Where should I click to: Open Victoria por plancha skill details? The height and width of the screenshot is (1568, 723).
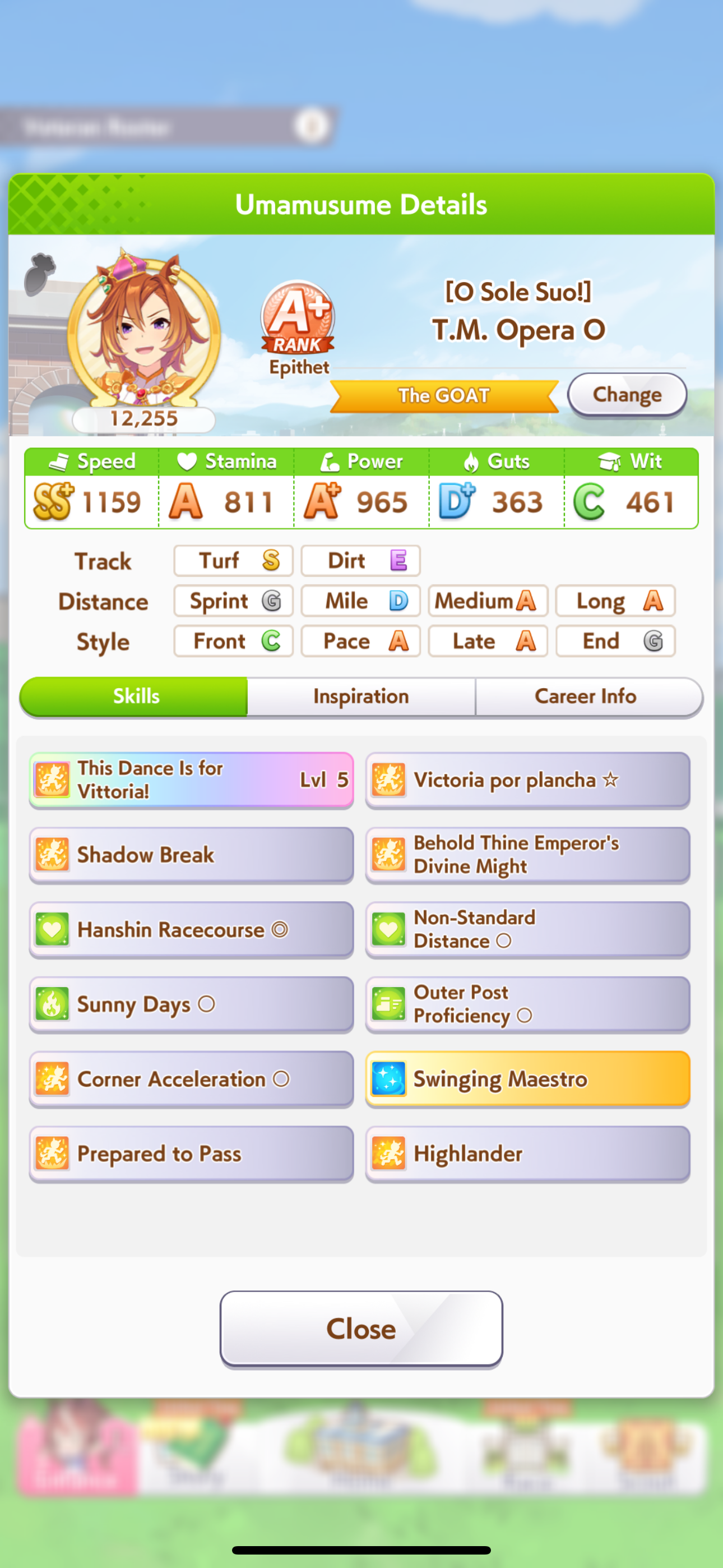tap(527, 780)
